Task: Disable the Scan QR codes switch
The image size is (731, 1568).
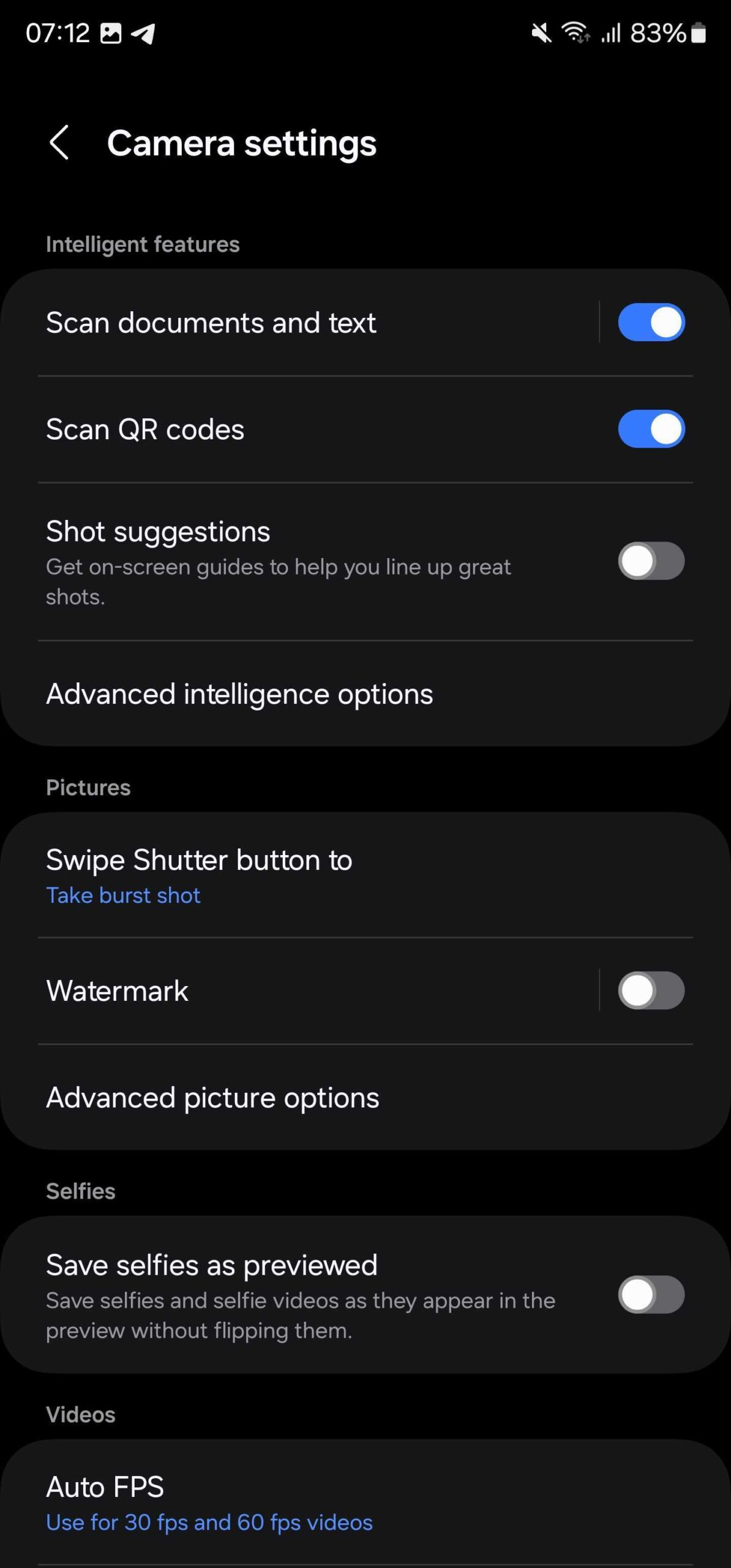Action: (650, 429)
